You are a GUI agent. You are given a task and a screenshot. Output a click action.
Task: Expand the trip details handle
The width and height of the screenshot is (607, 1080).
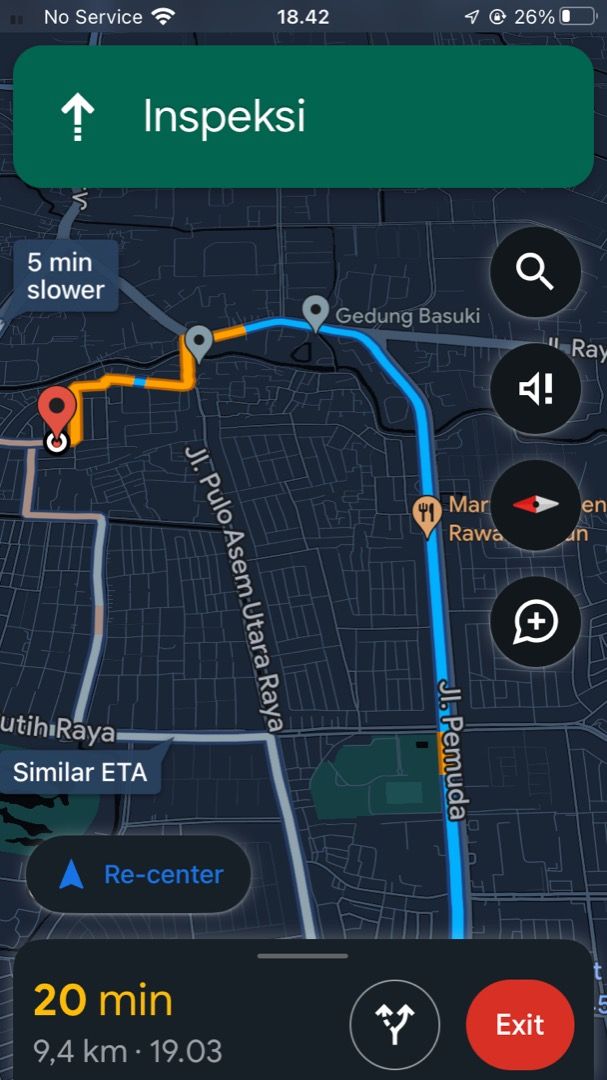click(303, 956)
